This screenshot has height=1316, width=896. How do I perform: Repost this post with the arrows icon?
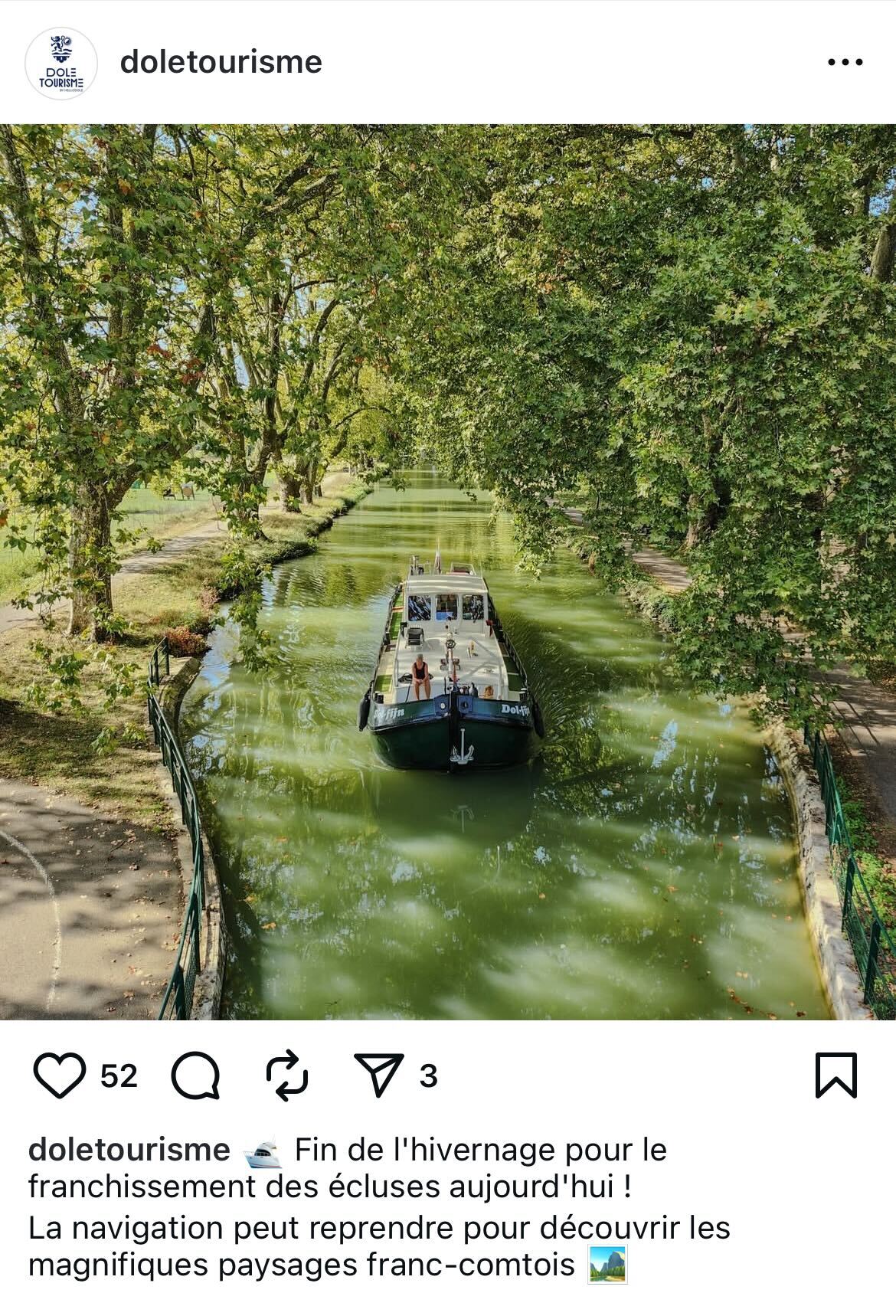coord(287,1075)
